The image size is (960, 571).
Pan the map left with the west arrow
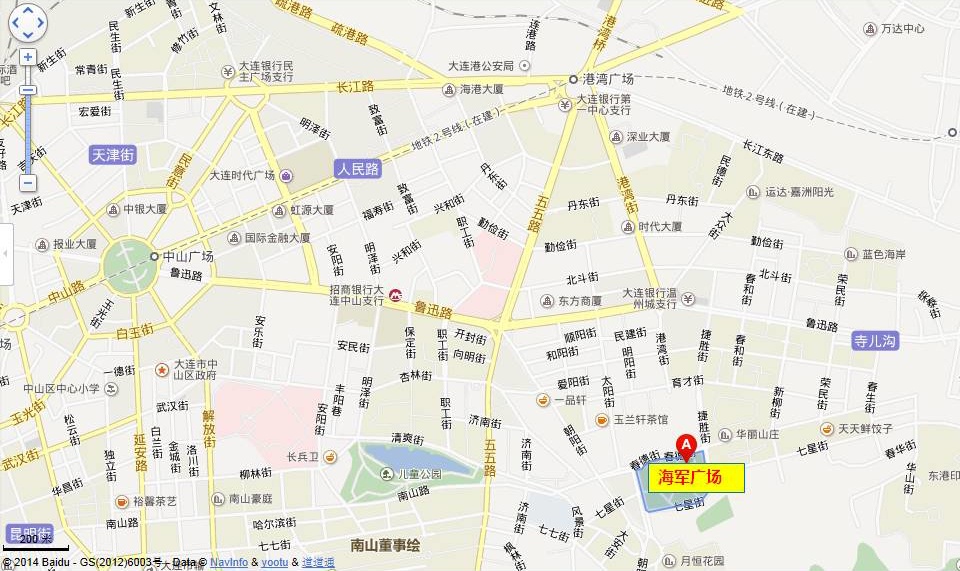(x=15, y=23)
